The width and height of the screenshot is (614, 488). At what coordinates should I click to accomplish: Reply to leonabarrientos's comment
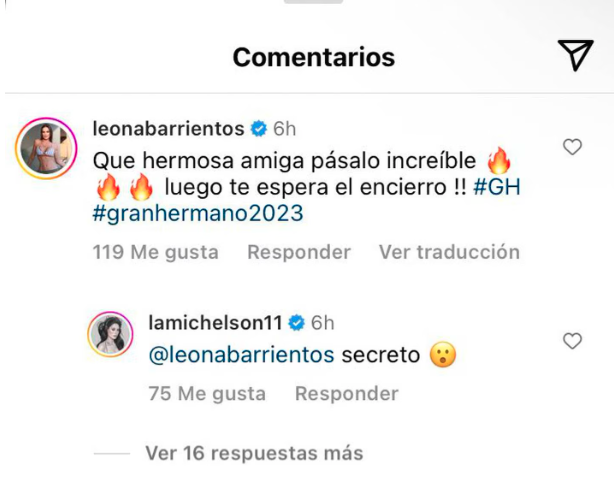coord(299,252)
